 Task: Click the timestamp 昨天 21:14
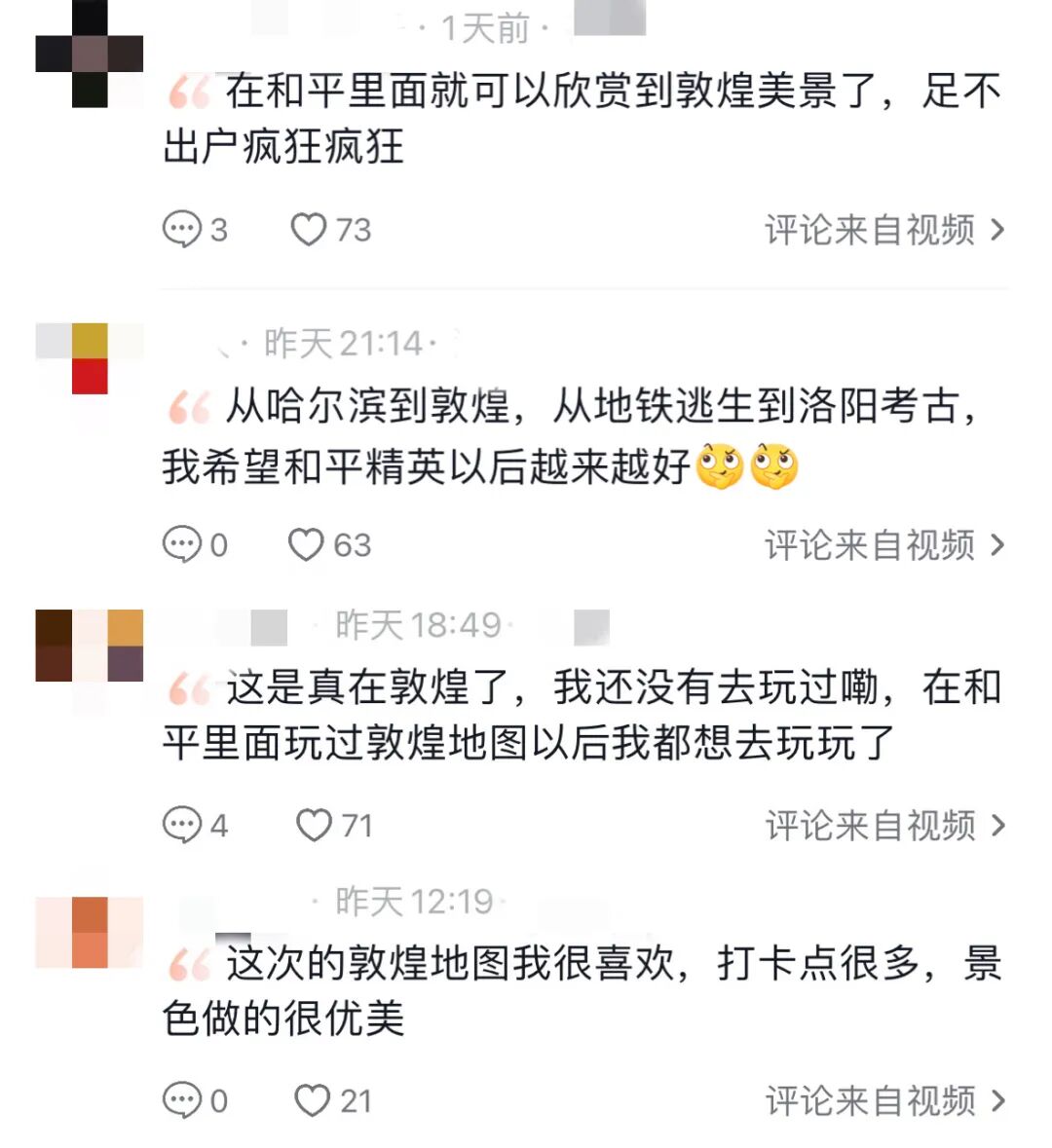point(346,343)
